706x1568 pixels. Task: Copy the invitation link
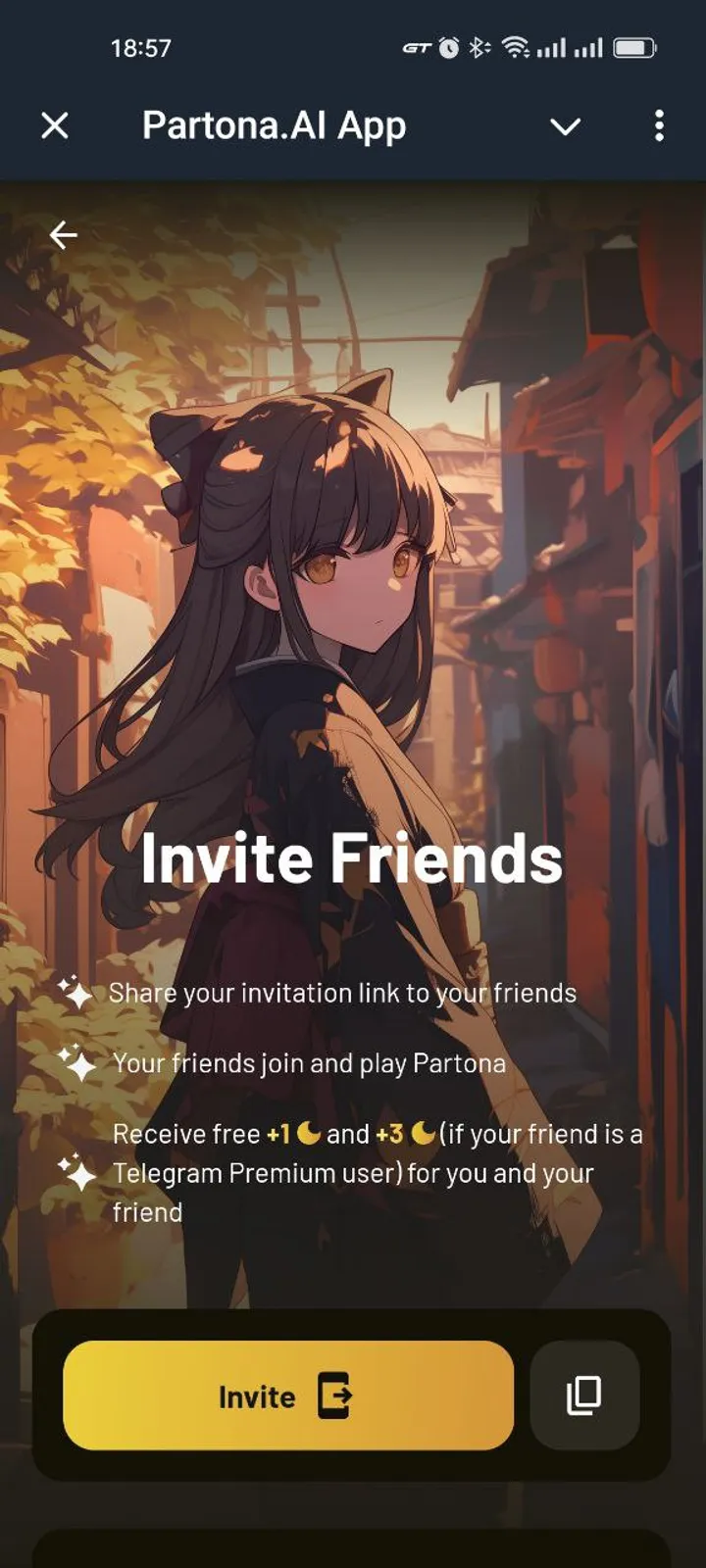[x=584, y=1396]
